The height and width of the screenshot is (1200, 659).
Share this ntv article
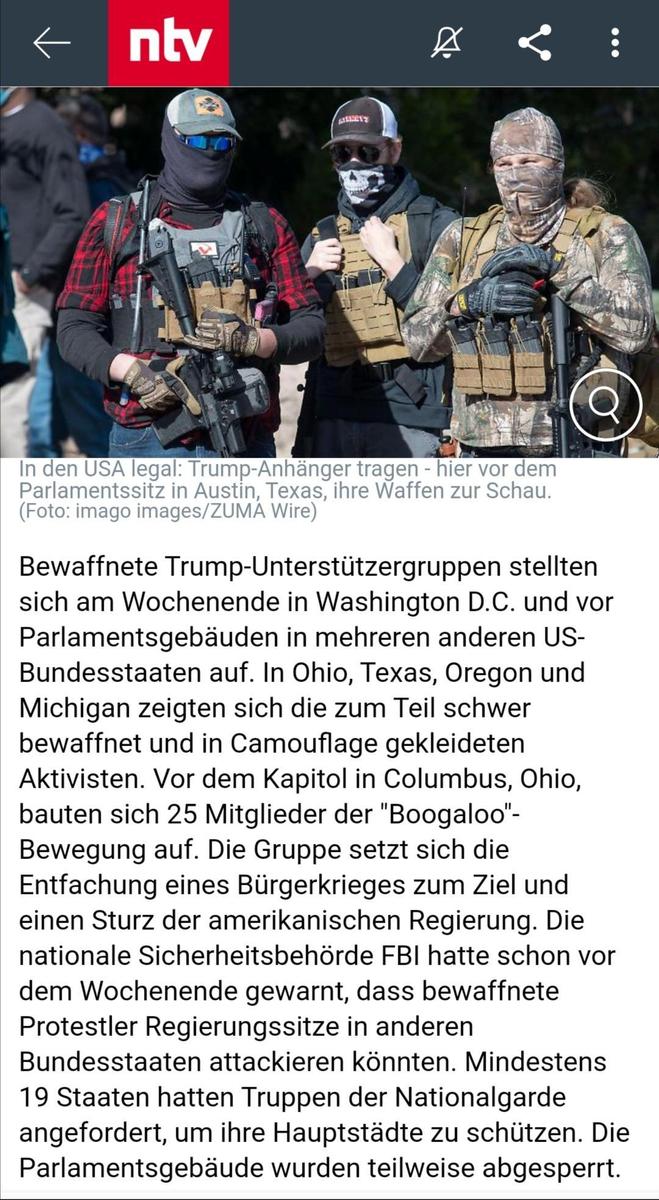click(x=535, y=42)
